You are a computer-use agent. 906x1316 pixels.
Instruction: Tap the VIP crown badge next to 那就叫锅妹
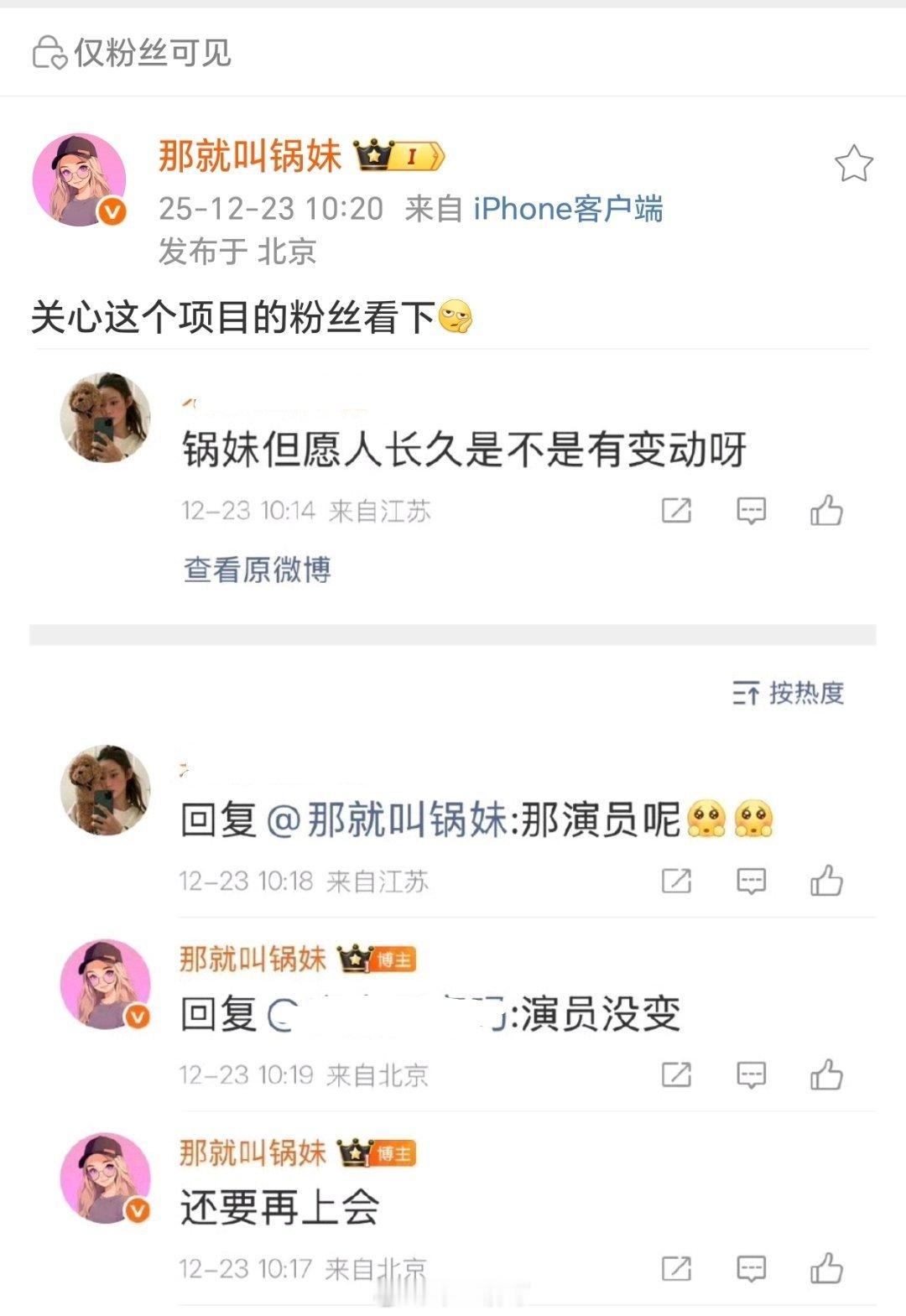pos(396,155)
